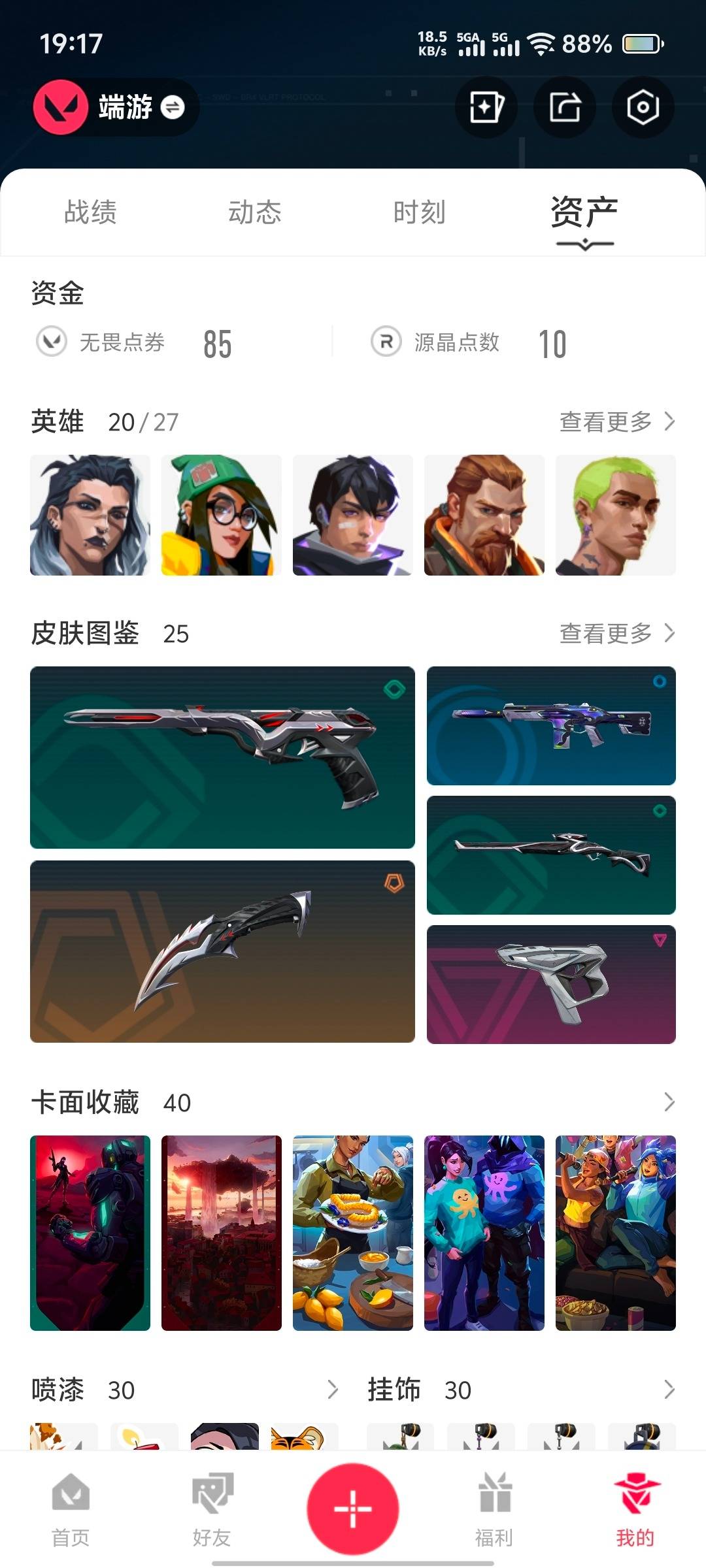This screenshot has height=1568, width=706.
Task: Select the hero with green beanie and glasses
Action: tap(222, 515)
